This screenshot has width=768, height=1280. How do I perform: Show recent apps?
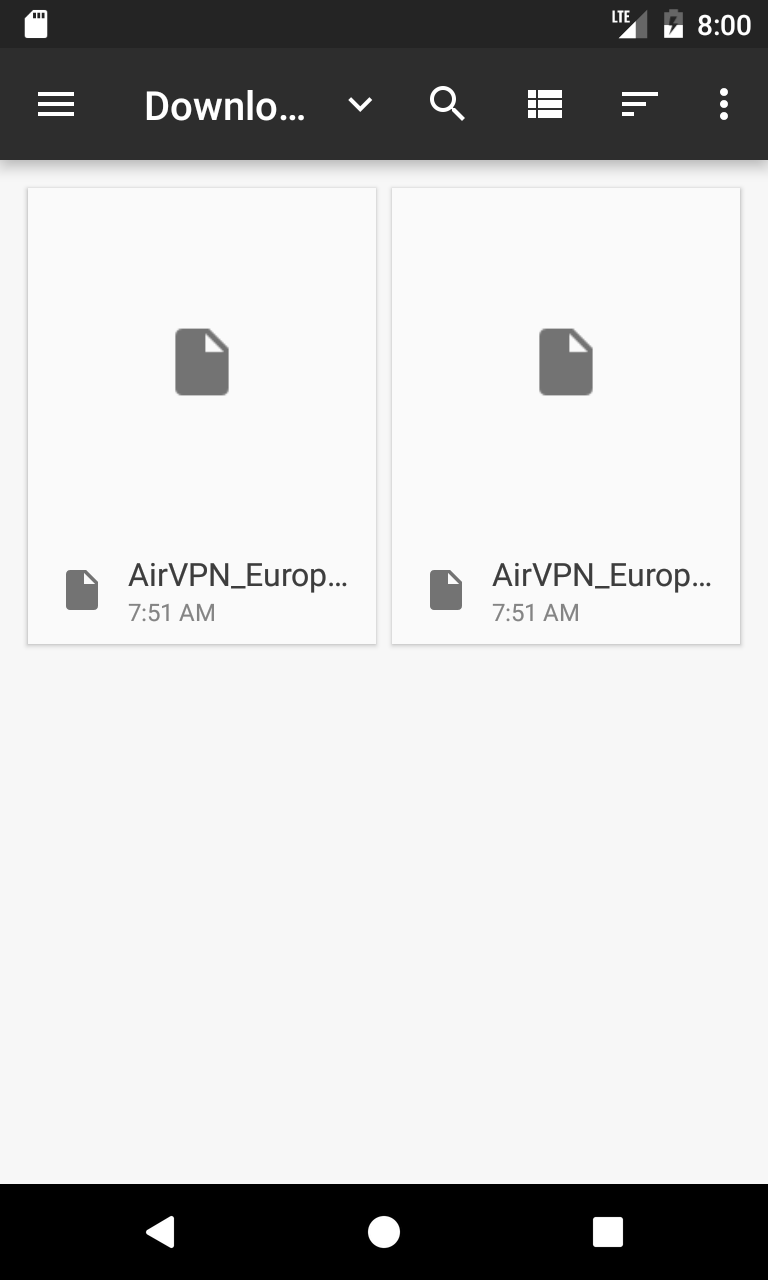tap(607, 1232)
